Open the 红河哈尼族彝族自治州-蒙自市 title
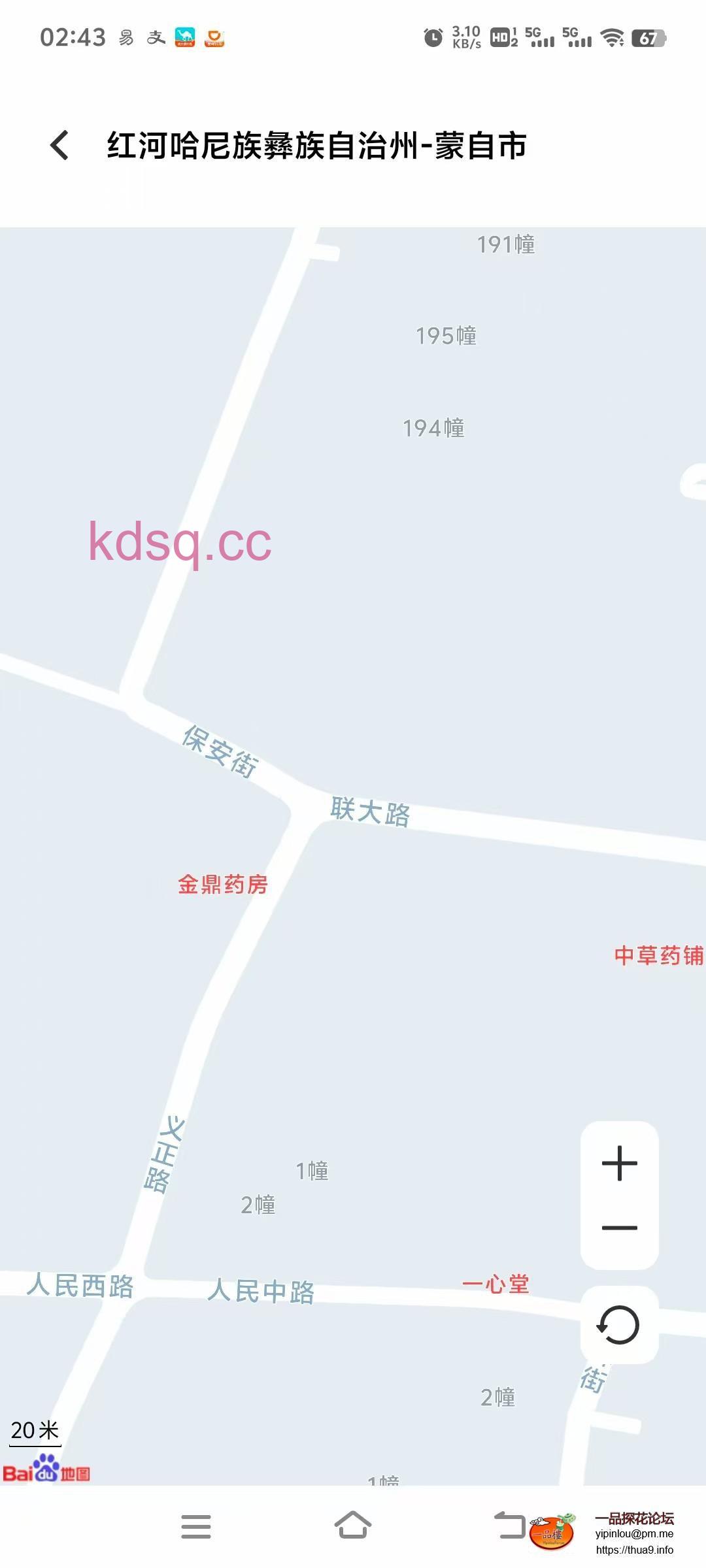The width and height of the screenshot is (706, 1568). pos(318,146)
